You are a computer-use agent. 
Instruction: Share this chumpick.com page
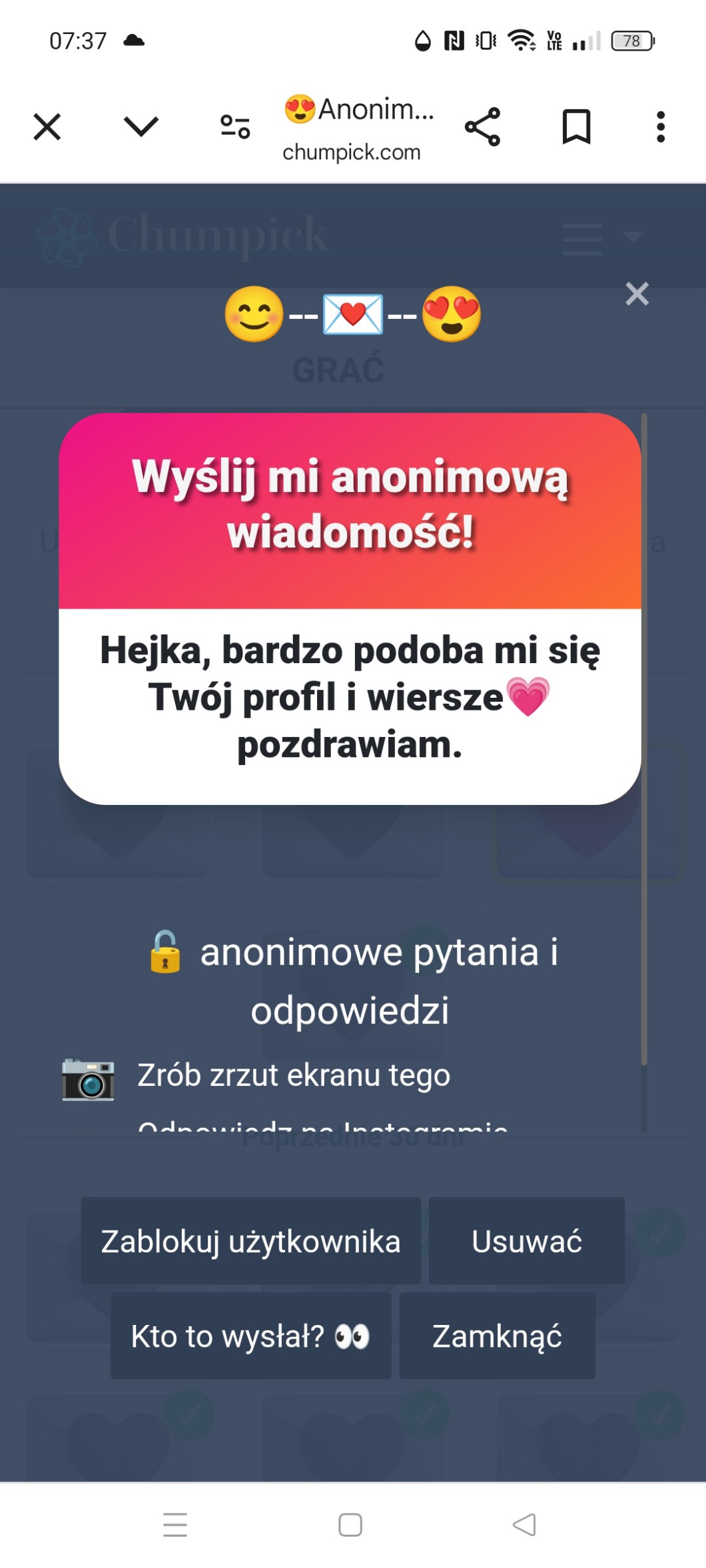(482, 127)
